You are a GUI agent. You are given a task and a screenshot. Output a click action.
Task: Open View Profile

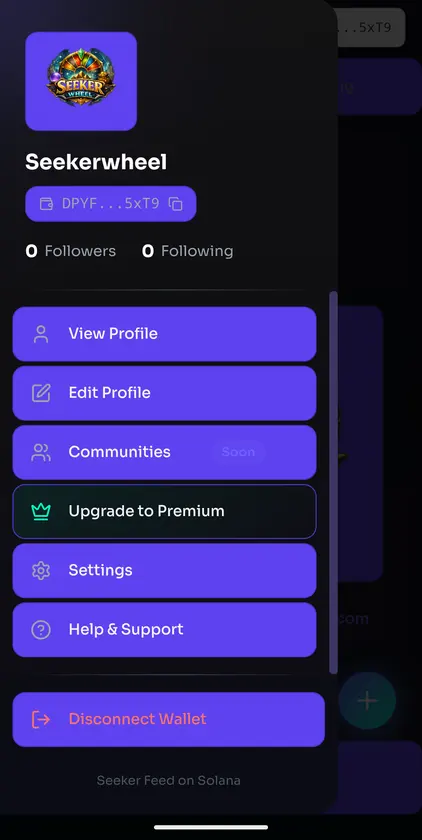(x=164, y=334)
